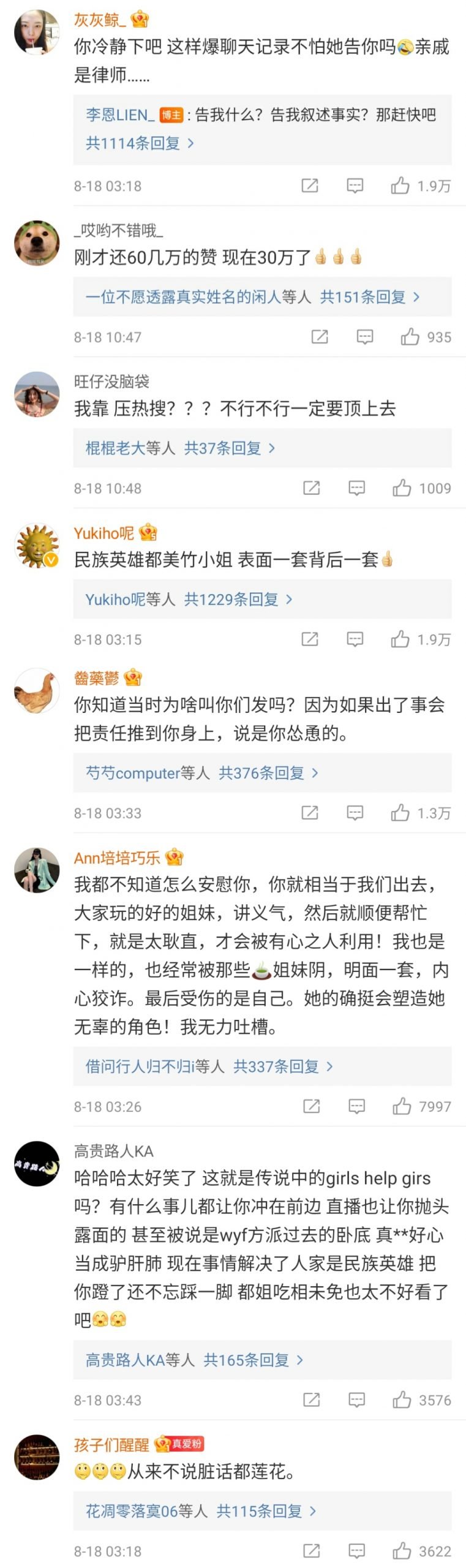Open Yukiho呢's profile avatar

pyautogui.click(x=37, y=545)
